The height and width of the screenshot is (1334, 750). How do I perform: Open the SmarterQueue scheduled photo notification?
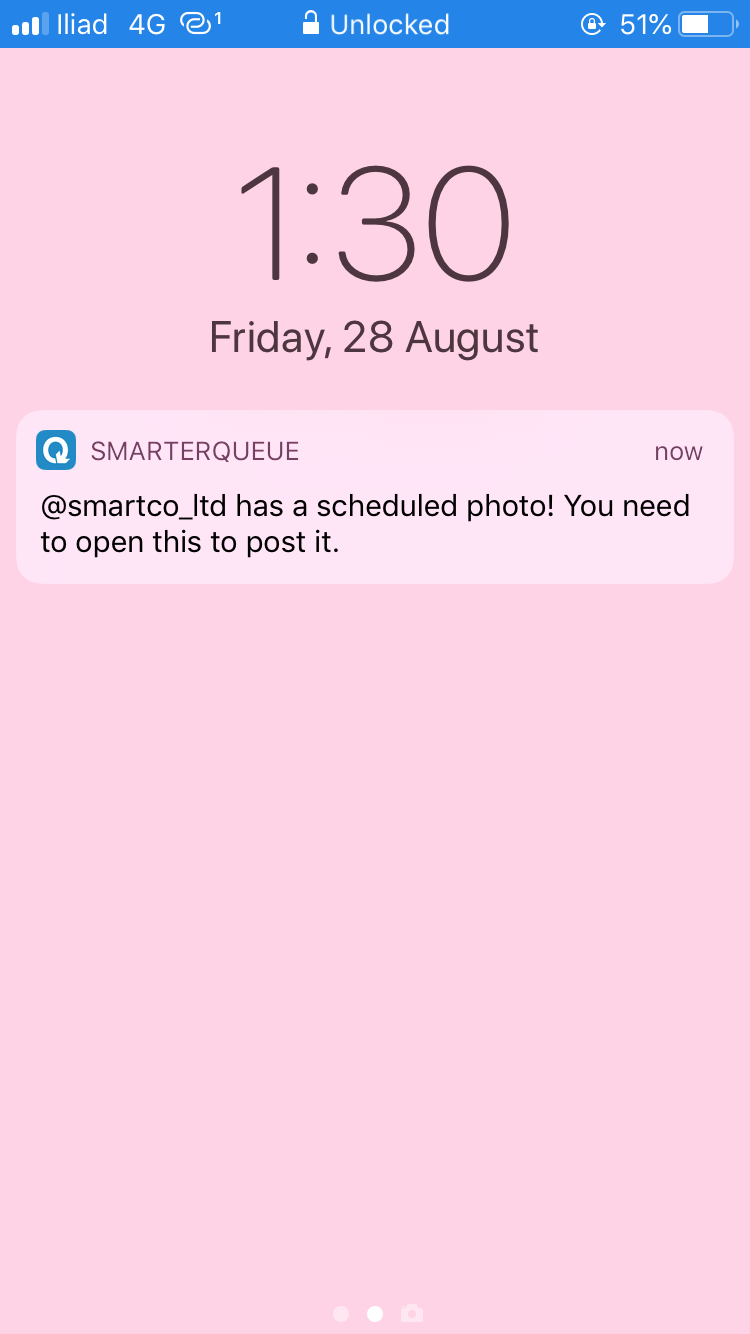pos(374,498)
